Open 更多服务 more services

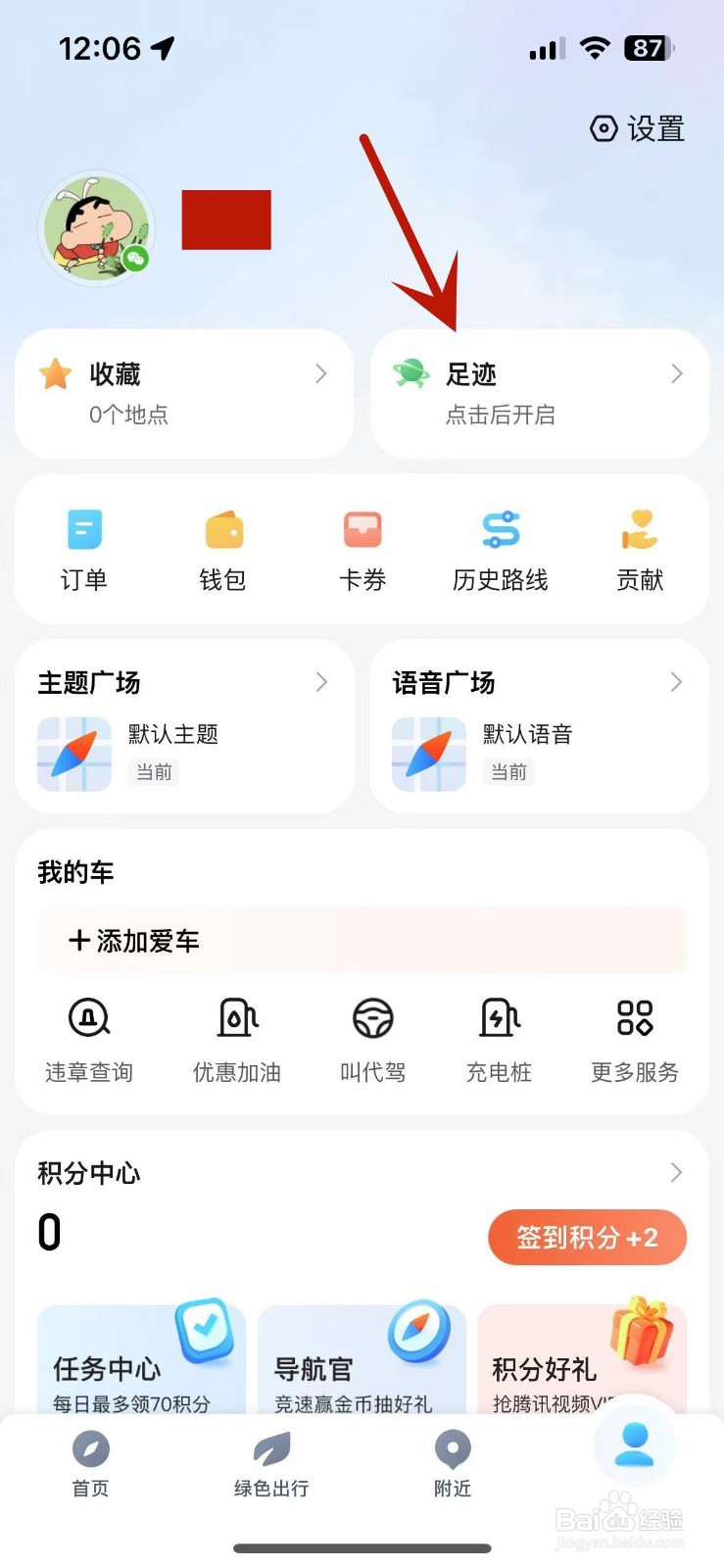(635, 1041)
